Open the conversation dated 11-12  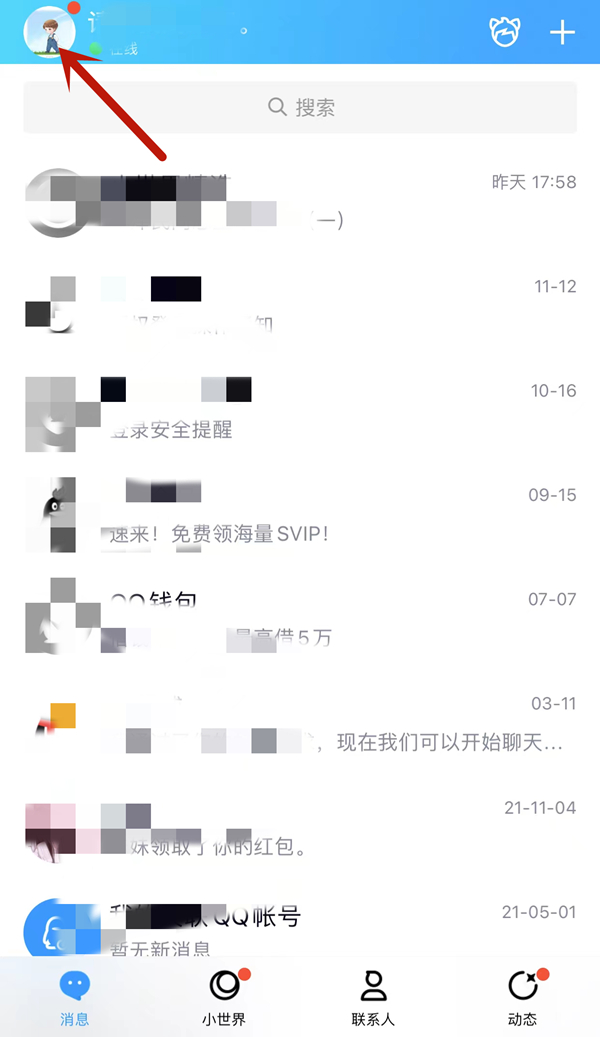coord(300,307)
